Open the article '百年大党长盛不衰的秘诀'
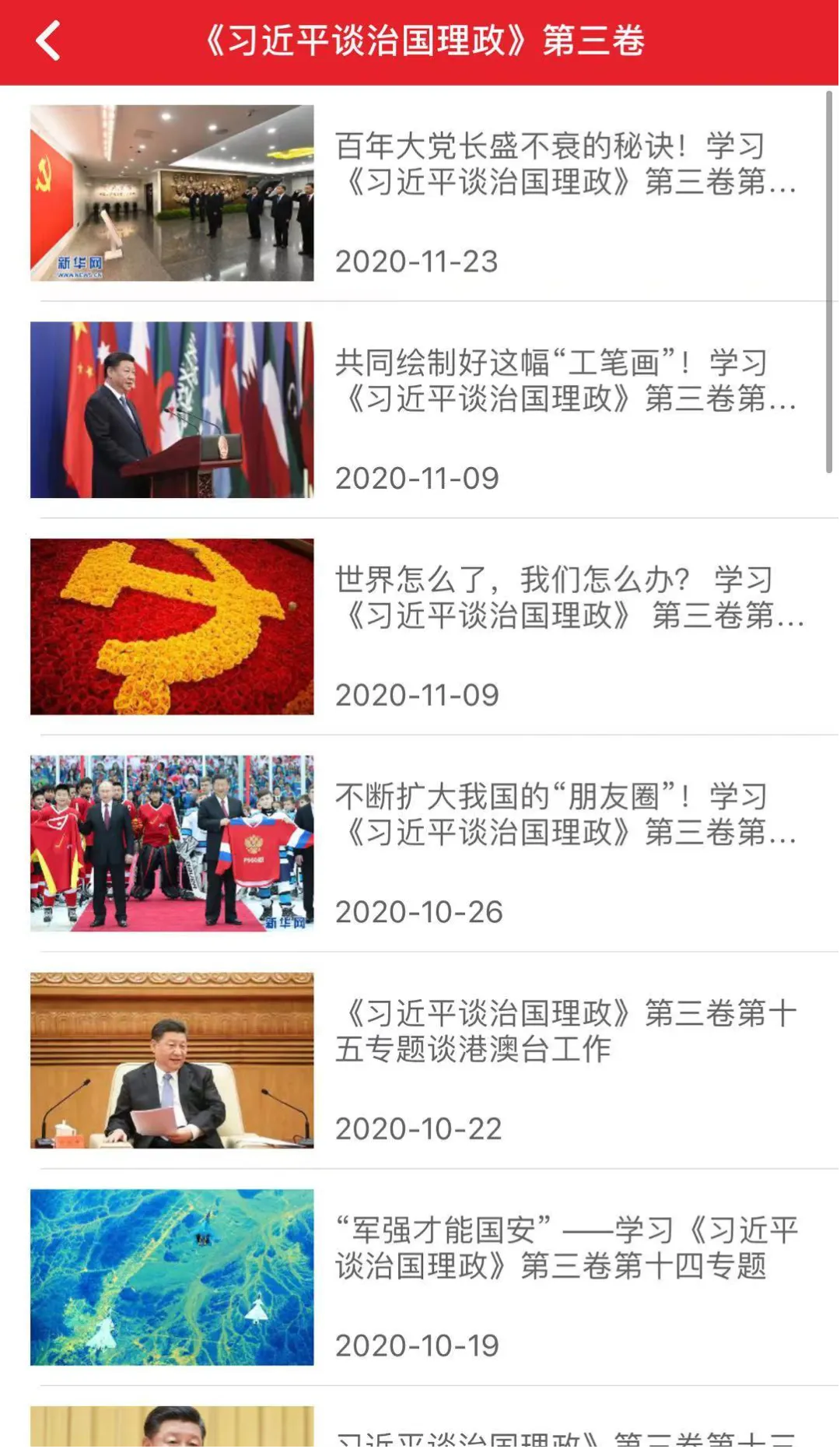Viewport: 840px width, 1449px height. 565,164
